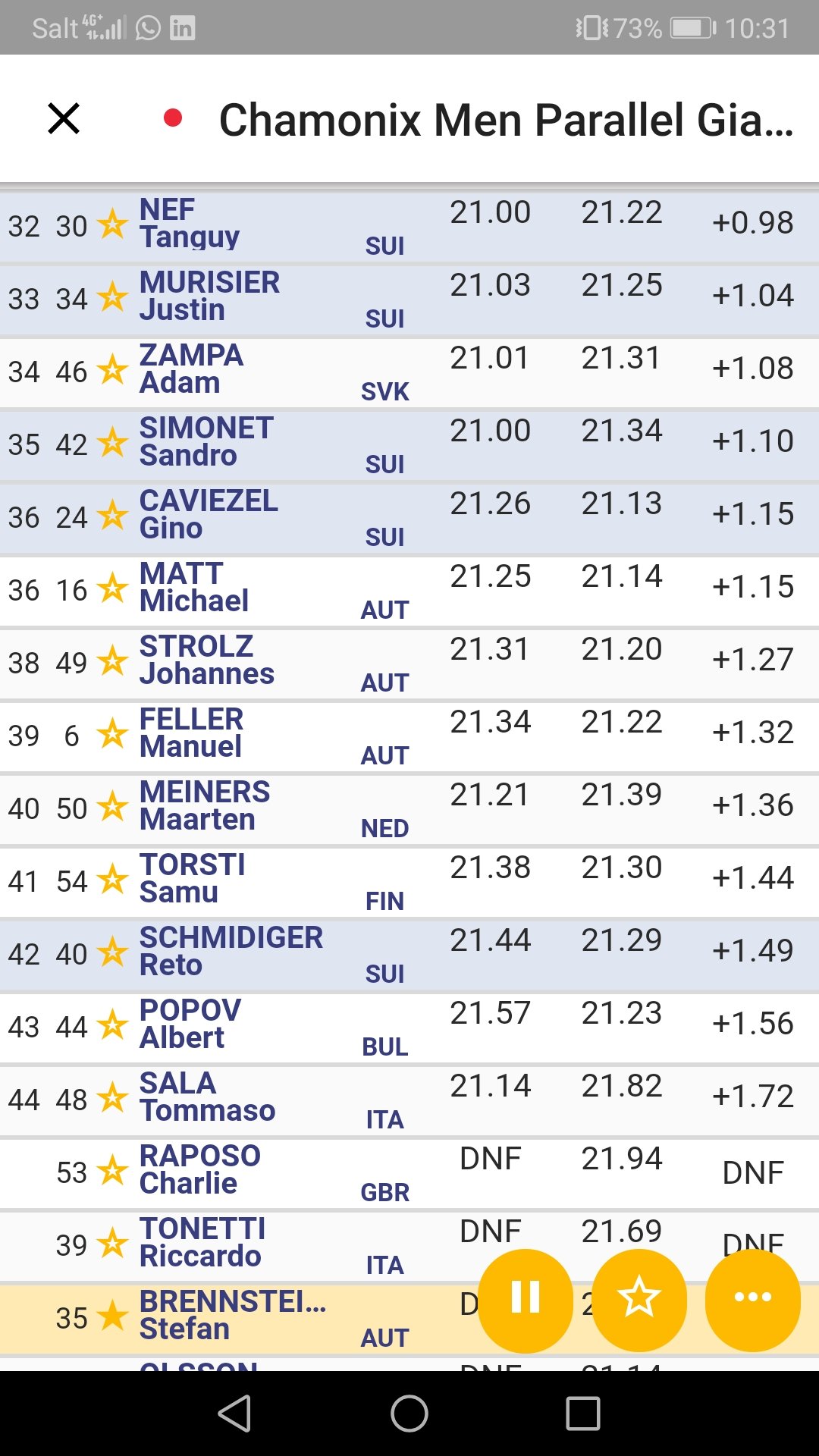Image resolution: width=819 pixels, height=1456 pixels.
Task: Star MURISIER Justin as favorite
Action: (x=113, y=297)
